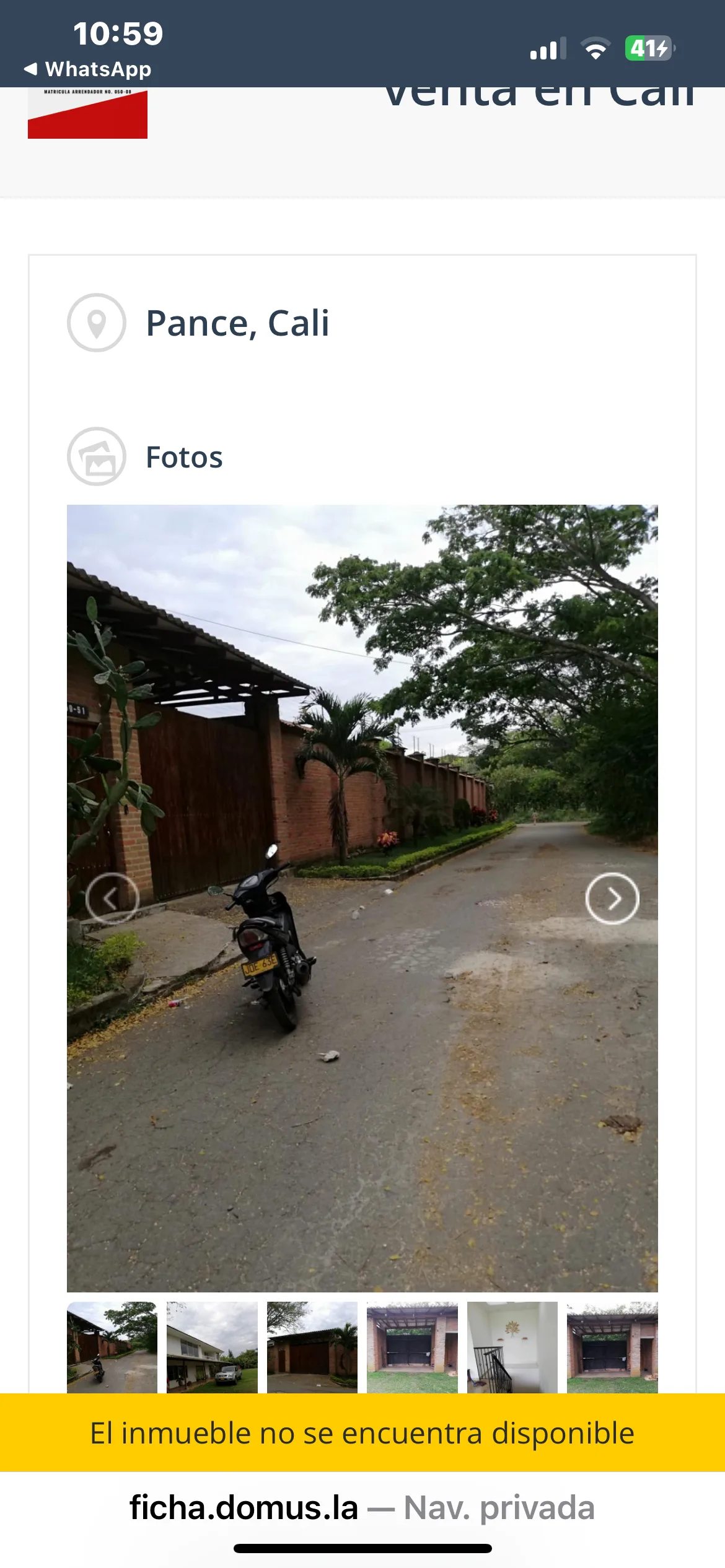Image resolution: width=725 pixels, height=1568 pixels.
Task: Return to WhatsApp via the back indicator
Action: pos(87,69)
